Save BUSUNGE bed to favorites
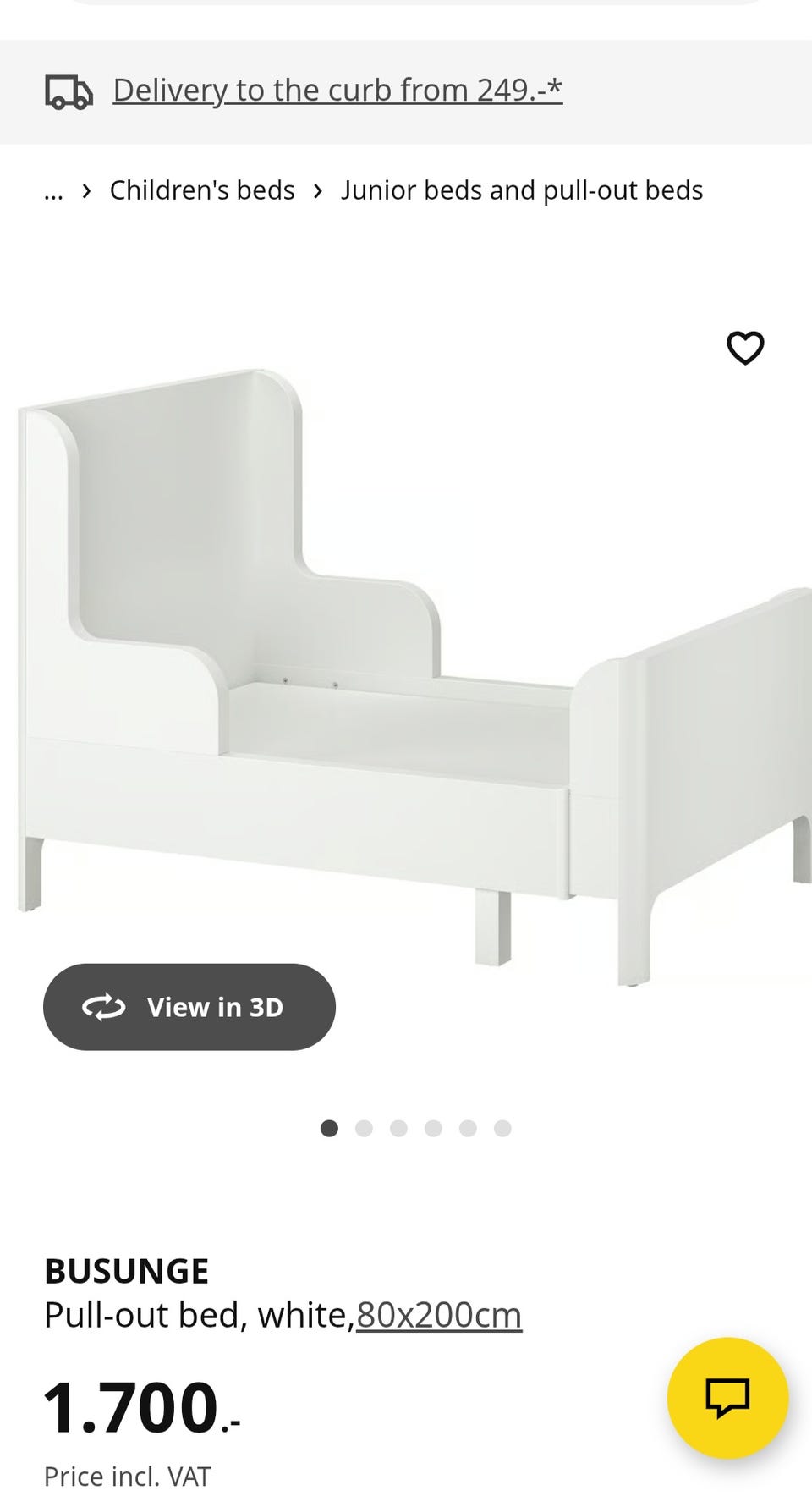Viewport: 812px width, 1507px height. click(x=745, y=348)
